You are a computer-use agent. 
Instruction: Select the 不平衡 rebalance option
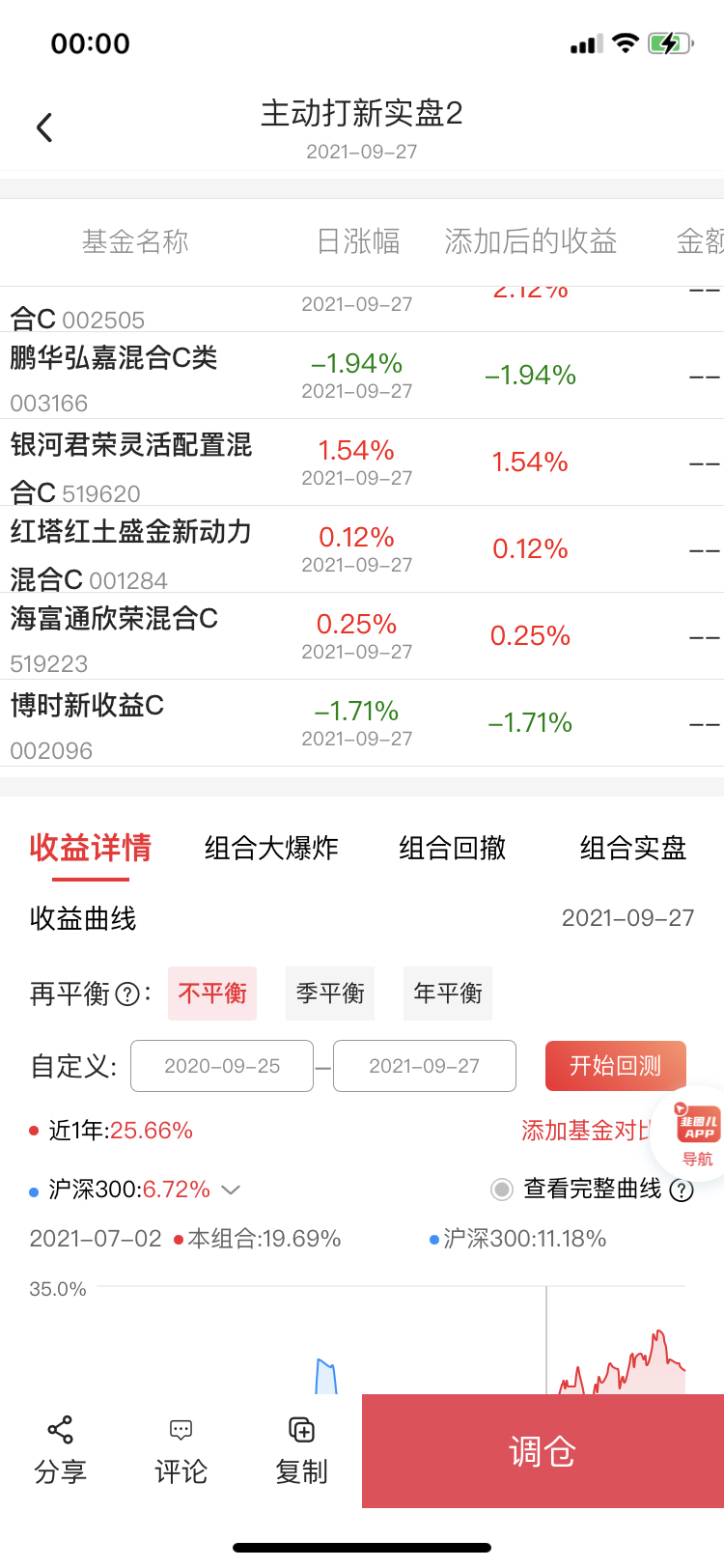pos(212,994)
